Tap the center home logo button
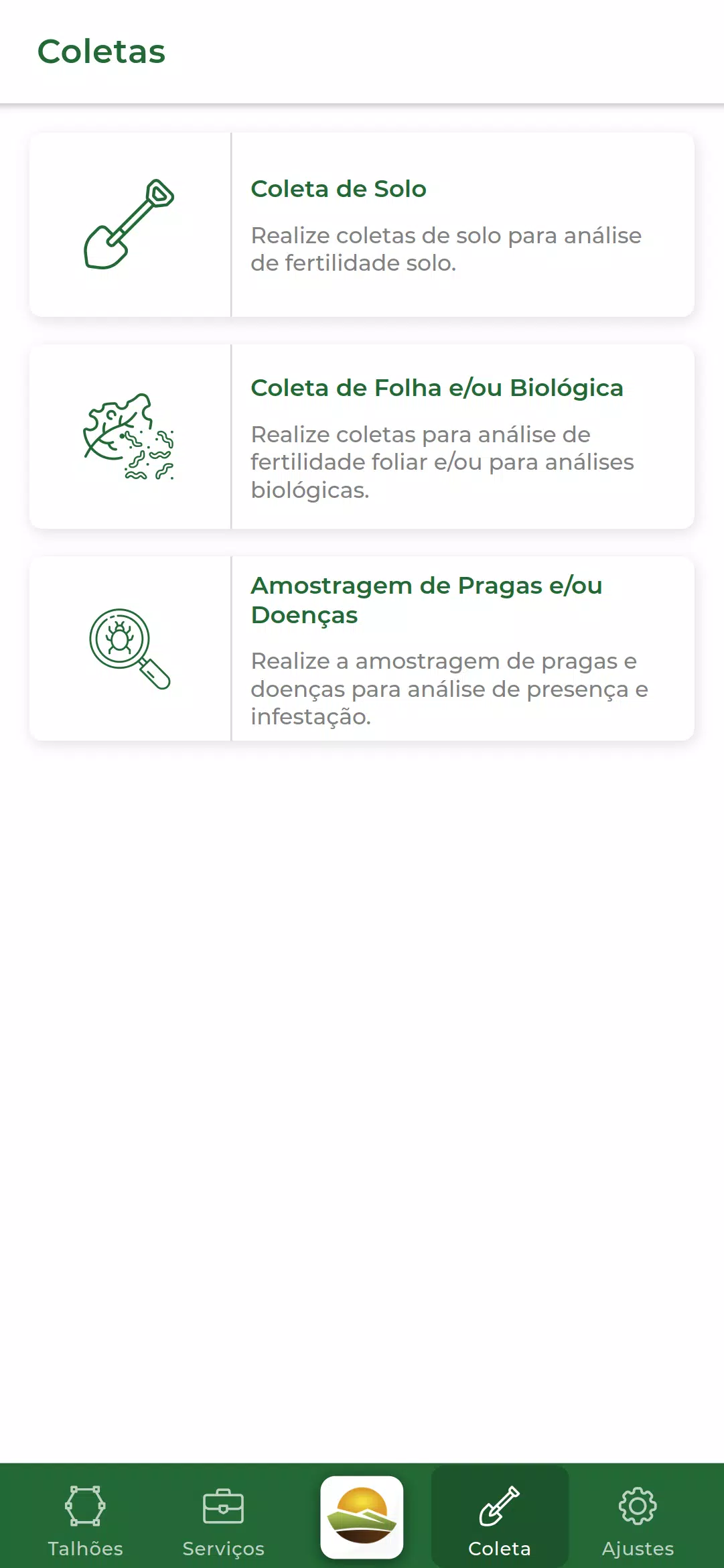The width and height of the screenshot is (724, 1568). (362, 1517)
